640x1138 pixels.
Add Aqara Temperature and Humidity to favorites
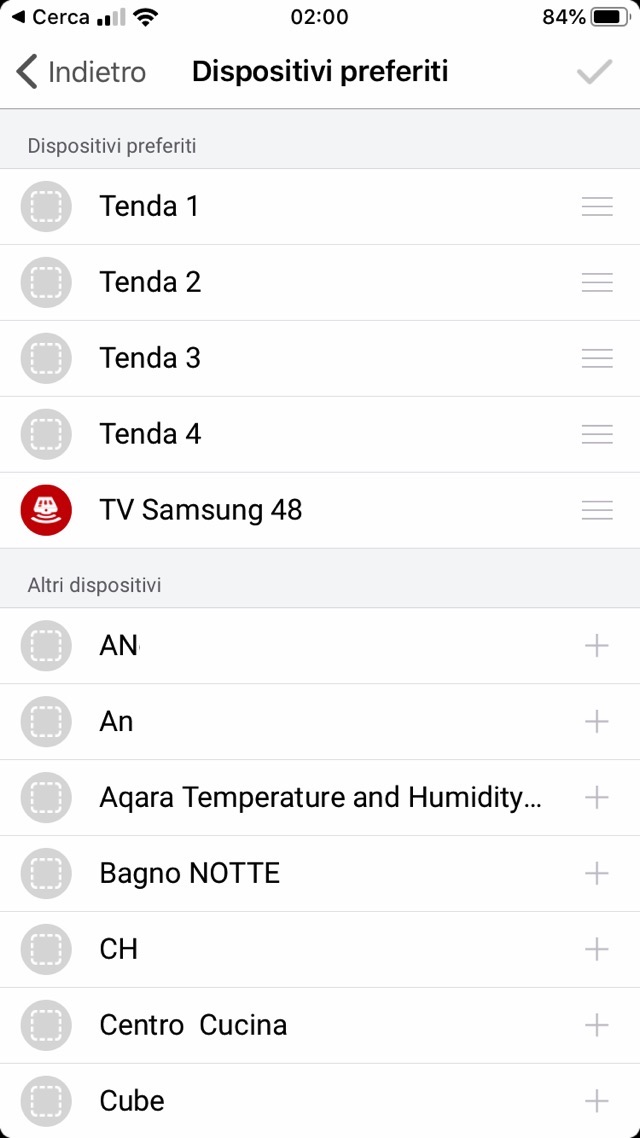pyautogui.click(x=596, y=797)
